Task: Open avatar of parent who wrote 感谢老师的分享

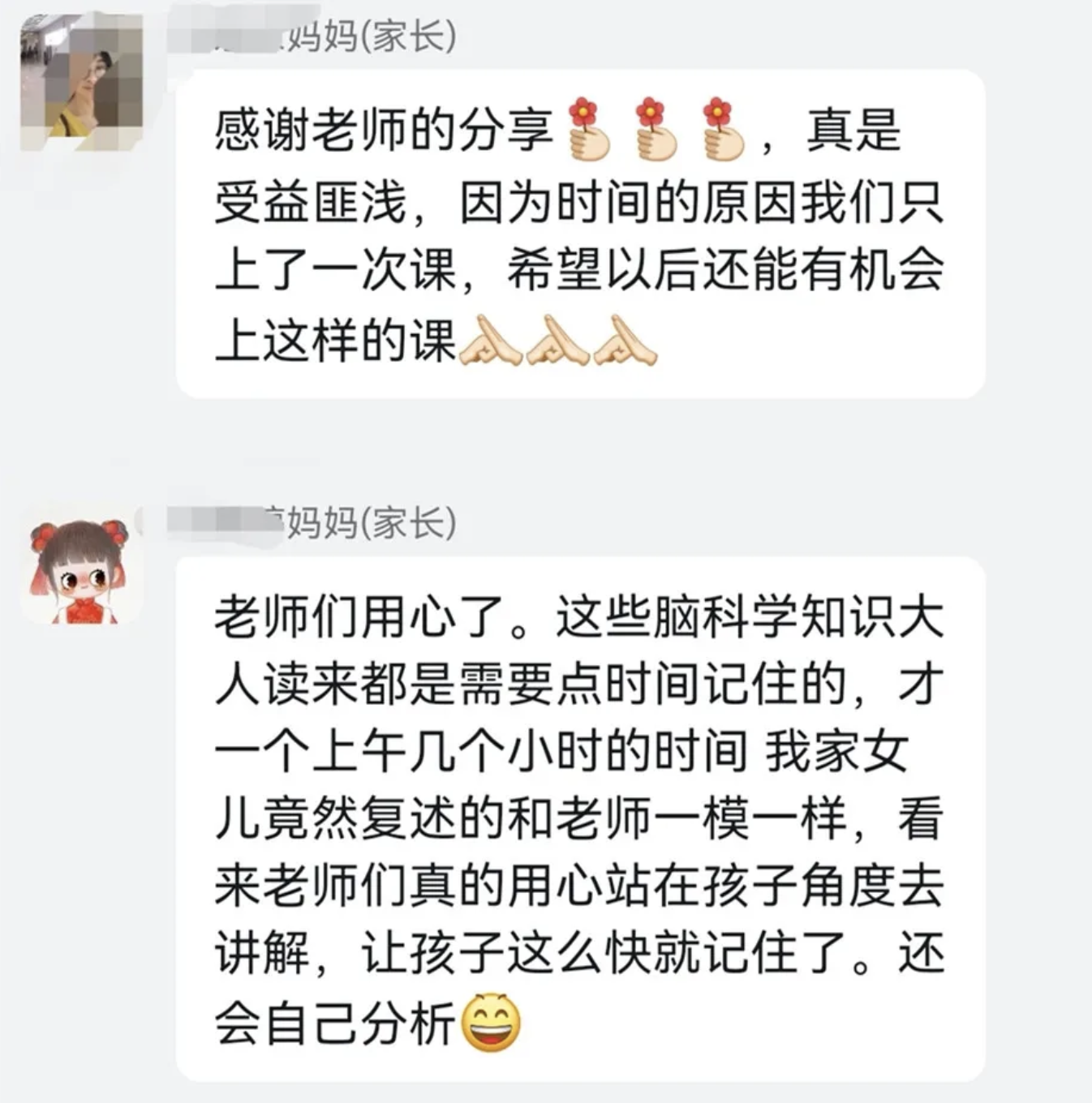Action: [x=81, y=80]
